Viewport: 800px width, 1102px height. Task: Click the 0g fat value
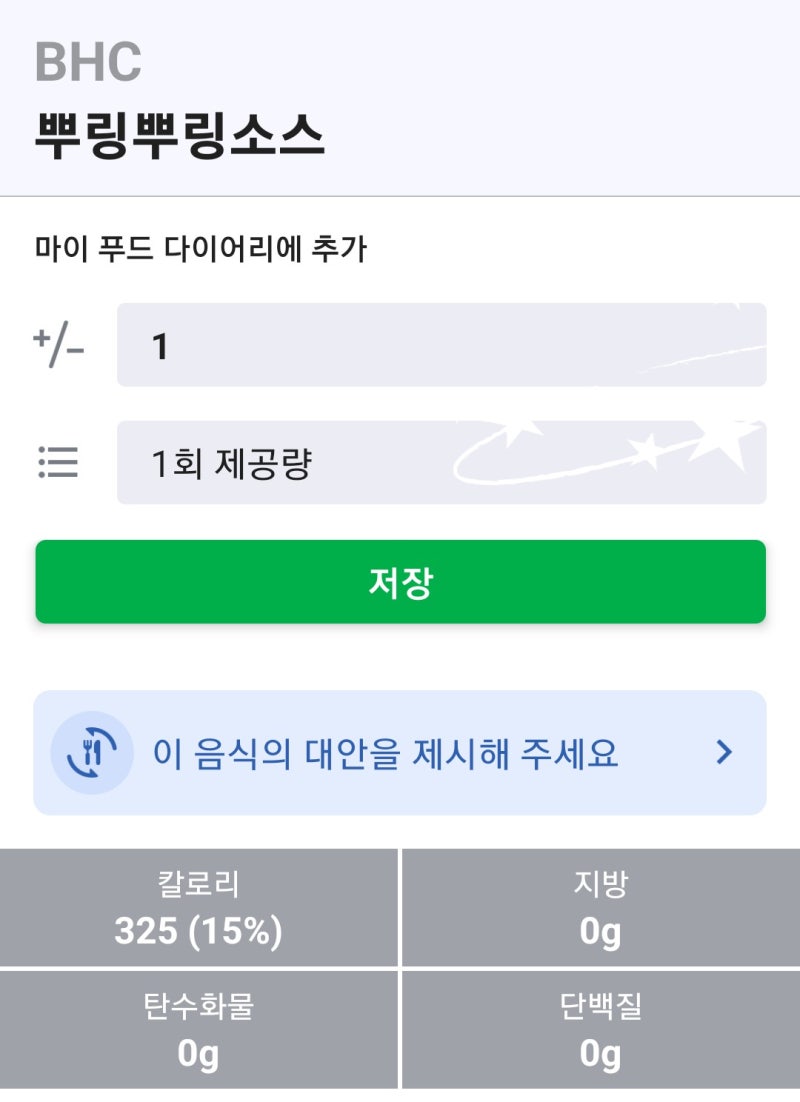click(601, 932)
